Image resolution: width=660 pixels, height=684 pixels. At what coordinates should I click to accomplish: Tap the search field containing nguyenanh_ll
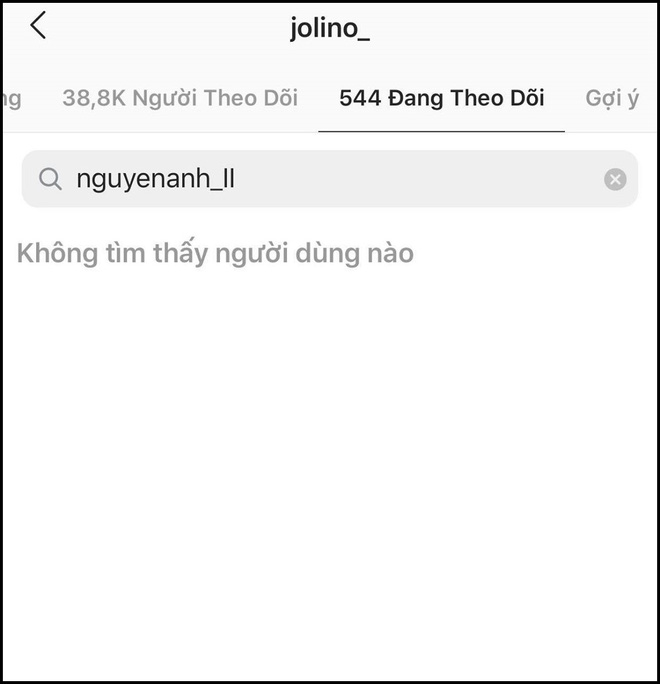coord(320,179)
